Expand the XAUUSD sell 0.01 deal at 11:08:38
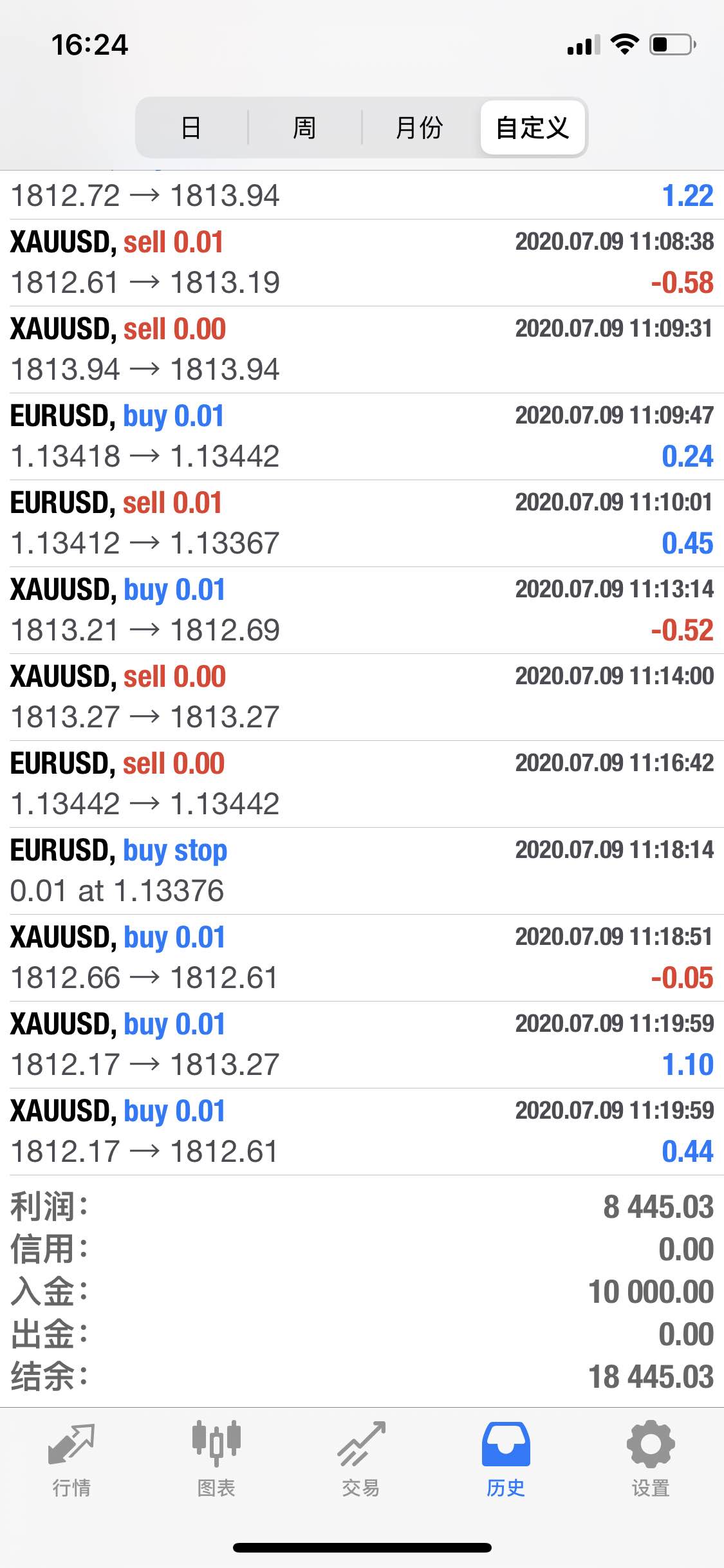The width and height of the screenshot is (724, 1568). tap(362, 263)
